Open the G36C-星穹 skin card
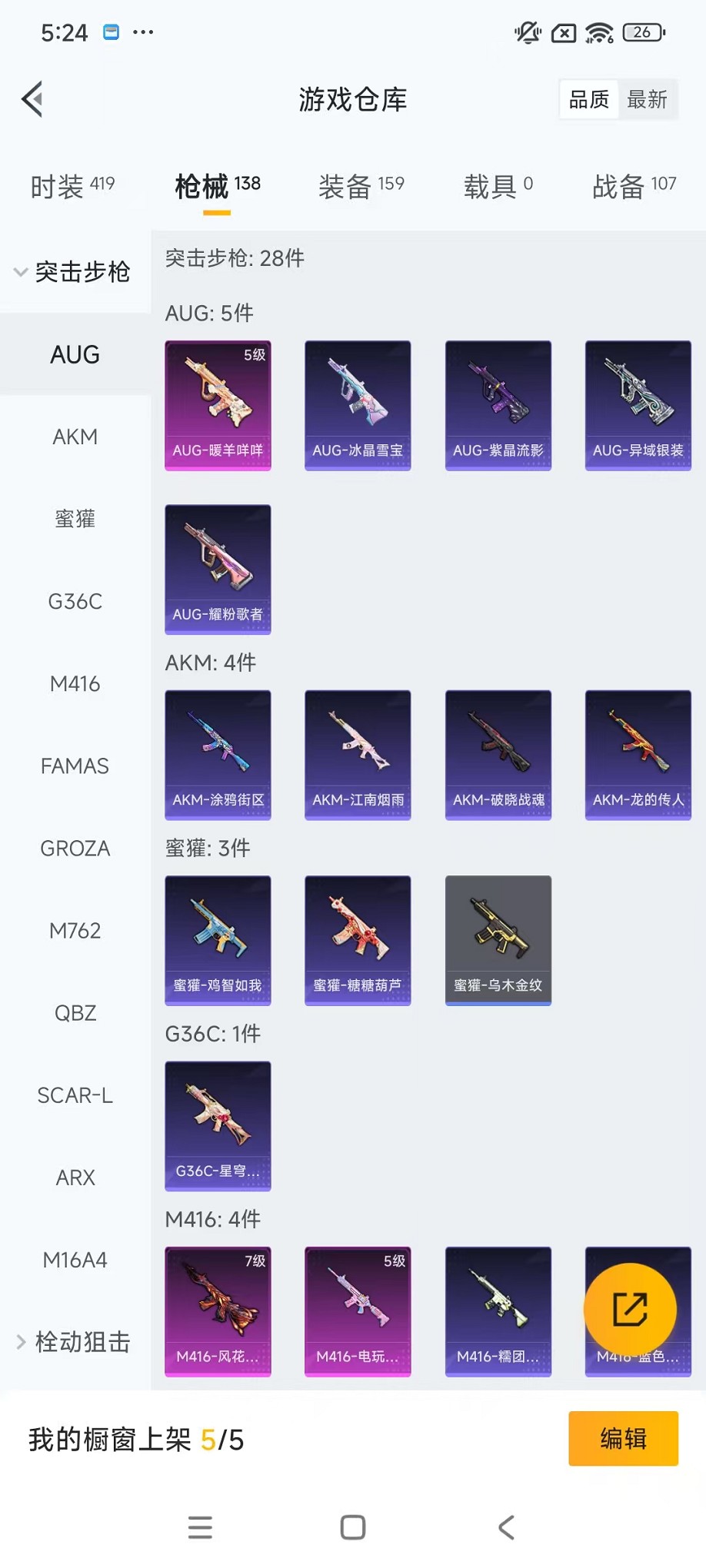 218,1126
